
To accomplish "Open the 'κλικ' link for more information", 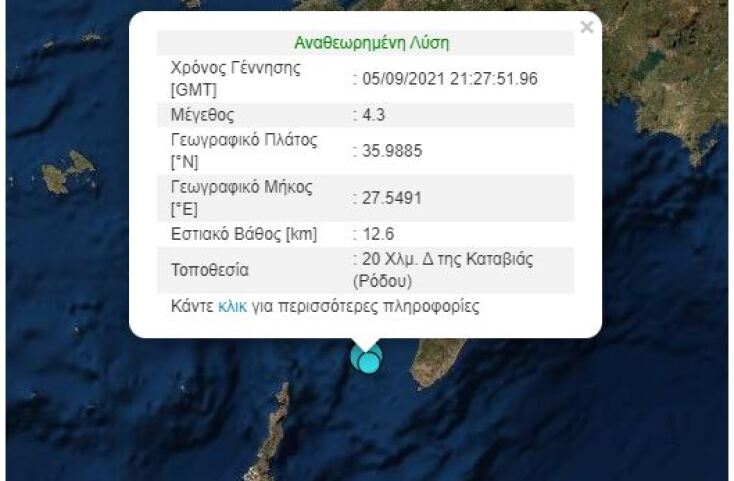I will point(231,306).
